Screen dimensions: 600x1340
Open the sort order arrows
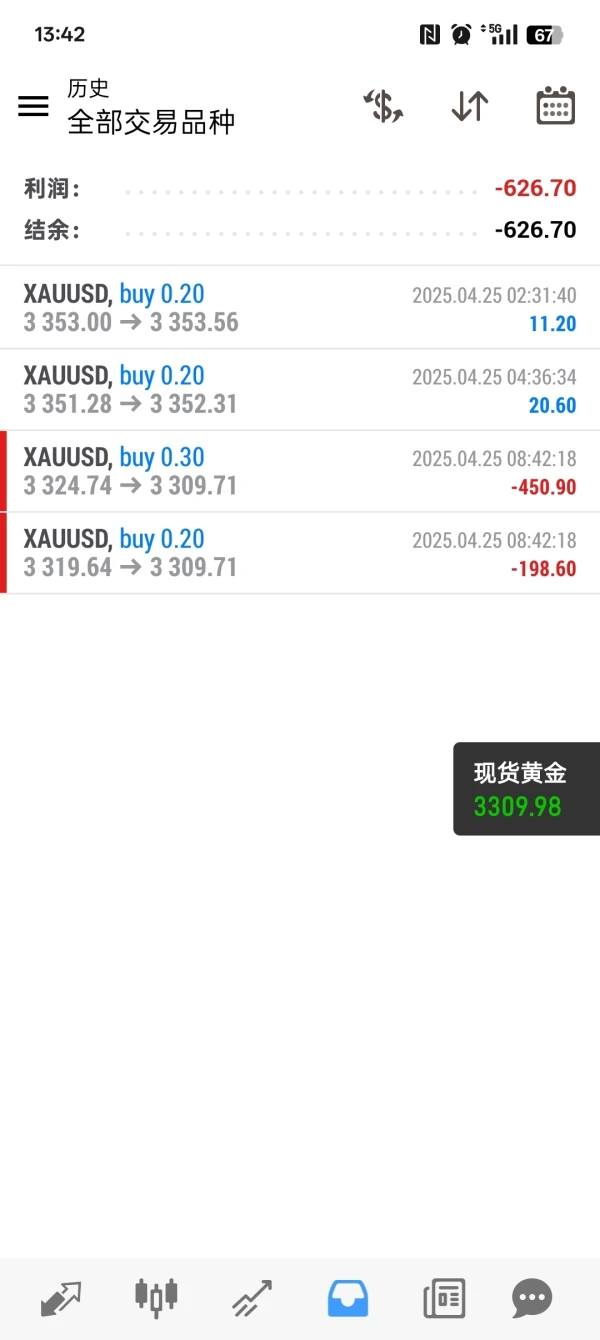[x=469, y=106]
